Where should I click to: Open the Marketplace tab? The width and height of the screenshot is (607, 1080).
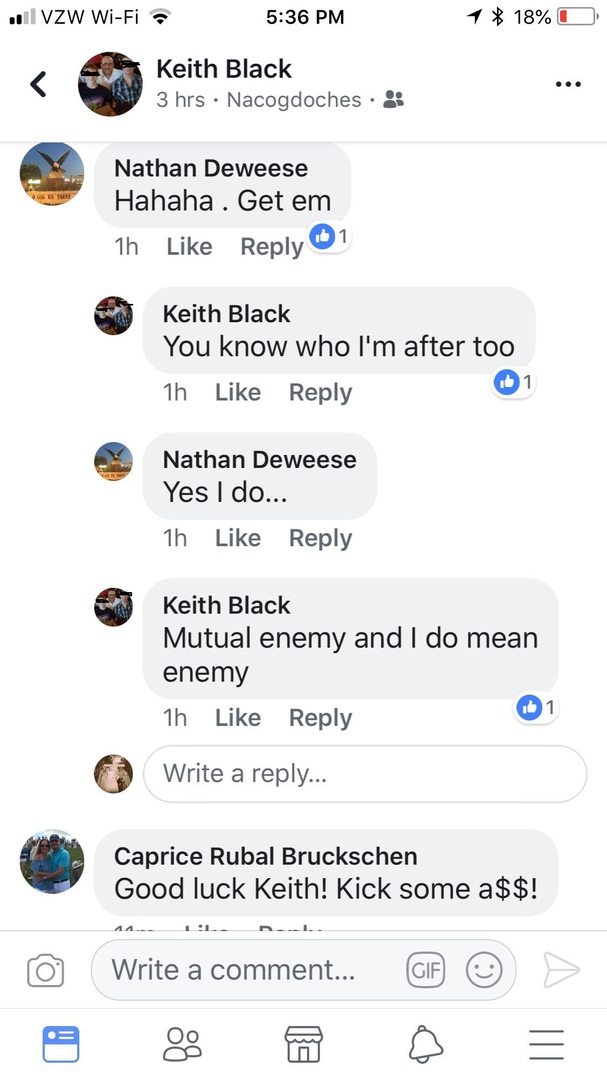point(303,1044)
